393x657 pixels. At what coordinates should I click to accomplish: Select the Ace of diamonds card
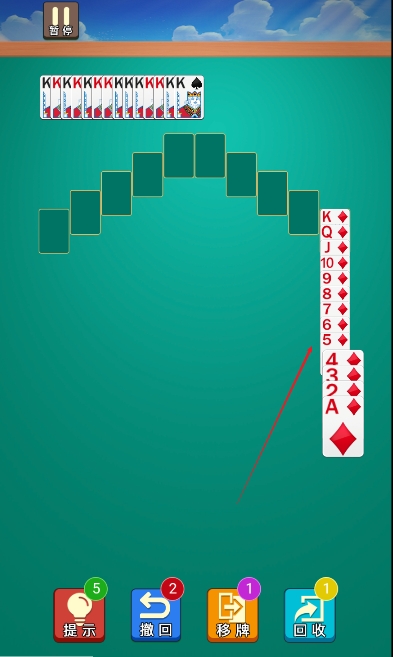343,426
